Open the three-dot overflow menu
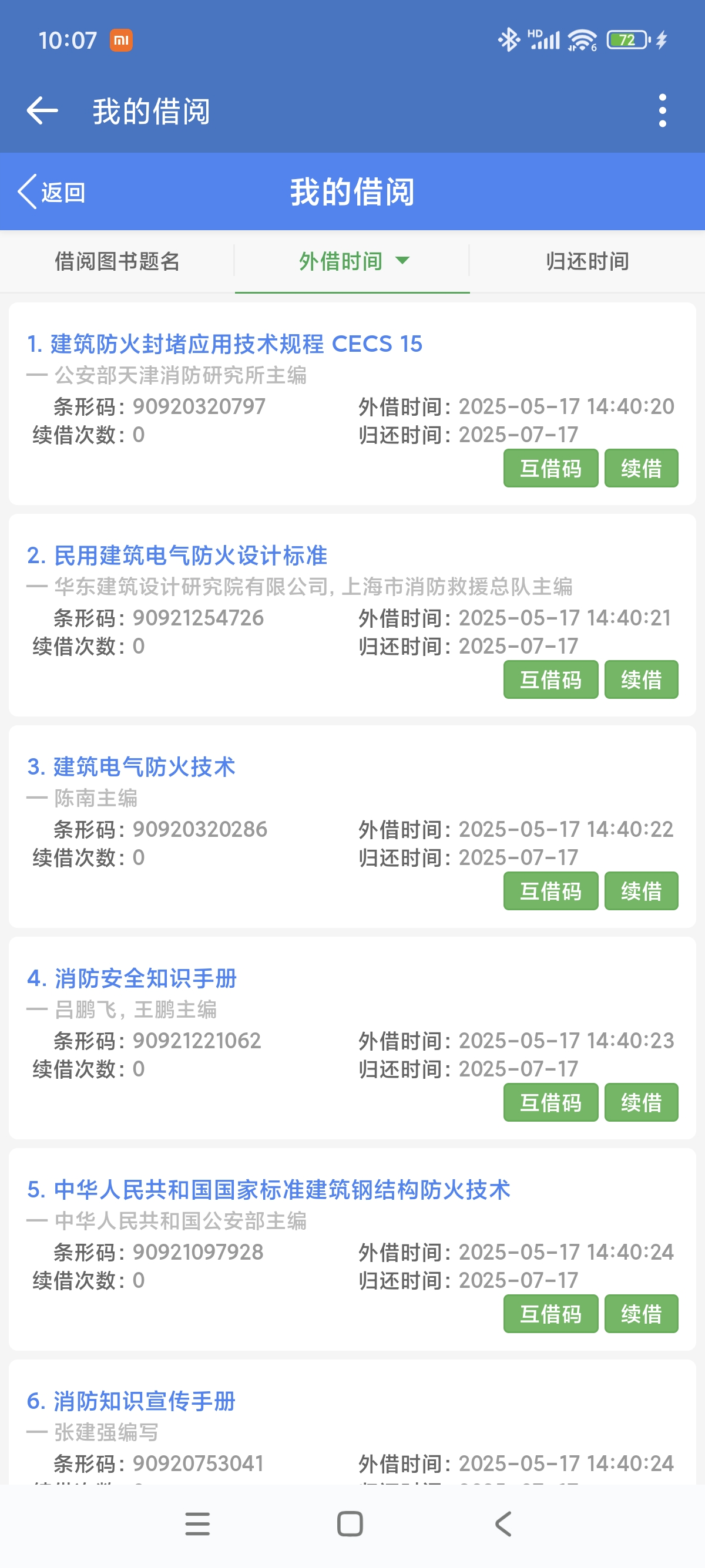This screenshot has height=1568, width=705. tap(662, 111)
